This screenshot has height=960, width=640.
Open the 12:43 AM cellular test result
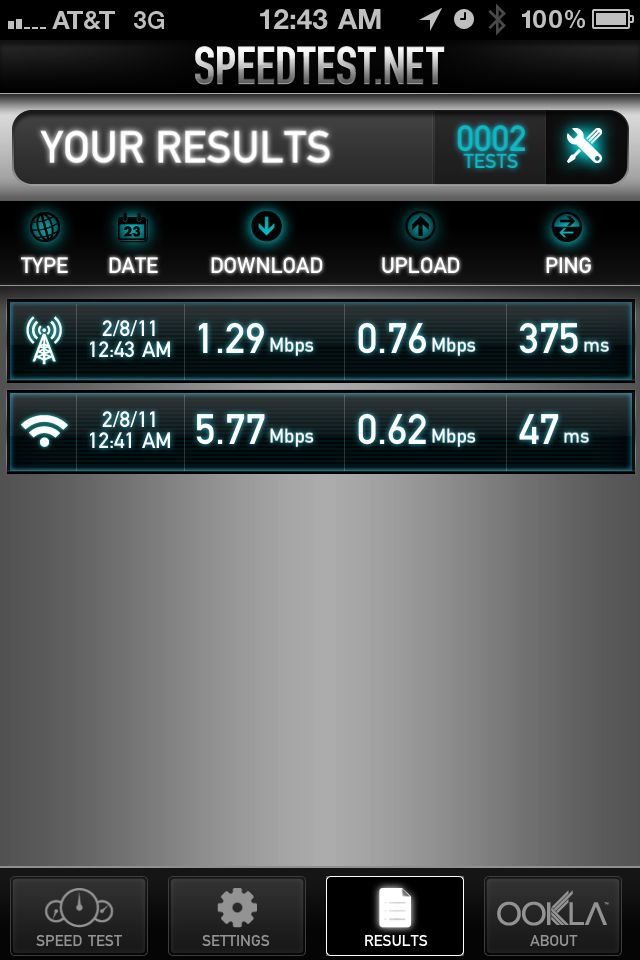point(320,340)
